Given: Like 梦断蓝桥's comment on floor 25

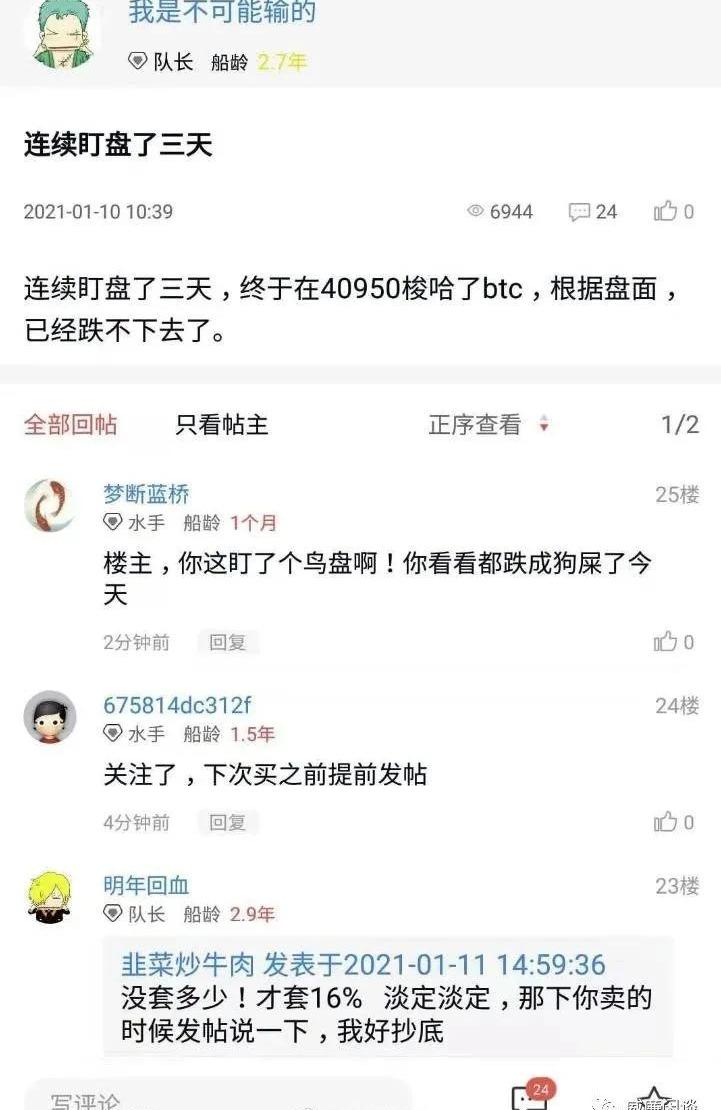Looking at the screenshot, I should (x=673, y=642).
